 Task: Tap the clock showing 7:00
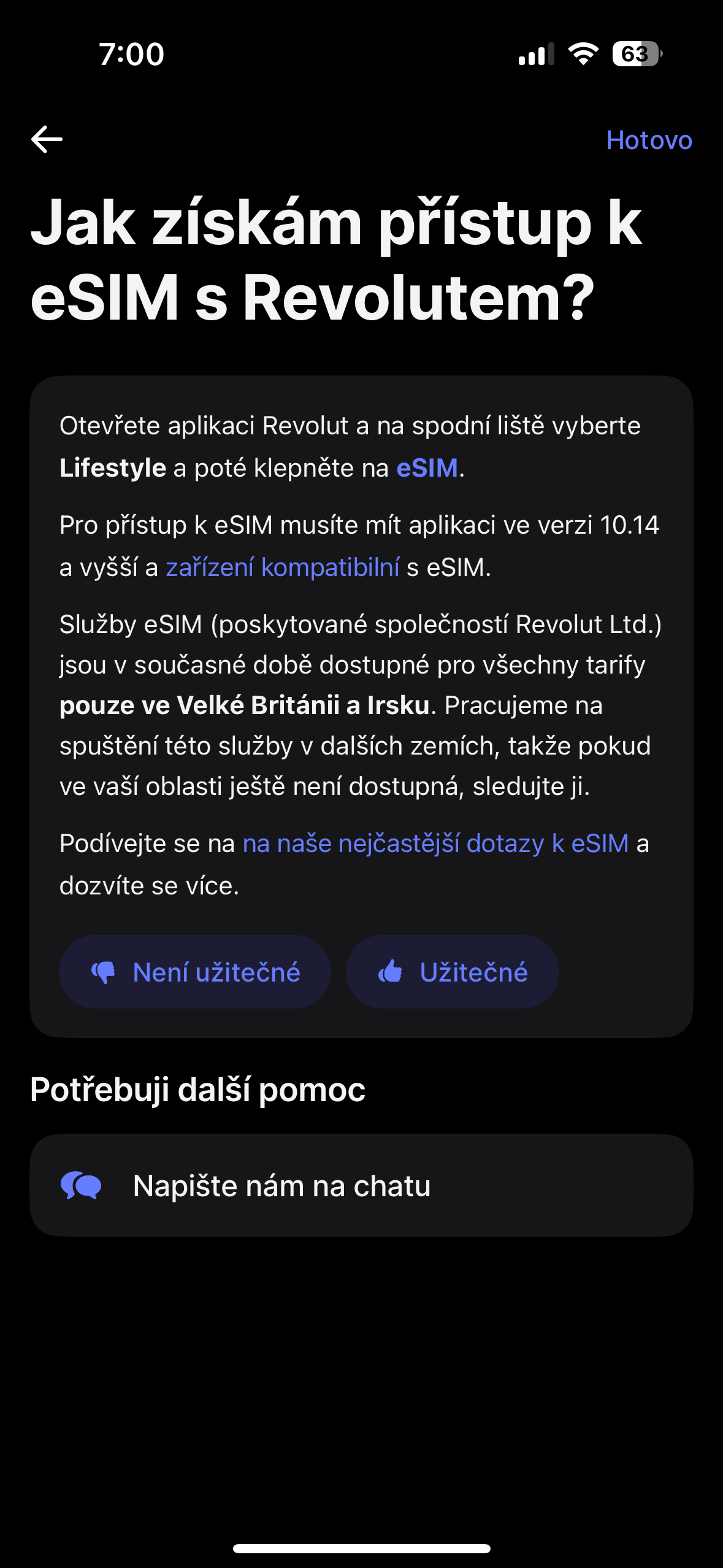(131, 53)
